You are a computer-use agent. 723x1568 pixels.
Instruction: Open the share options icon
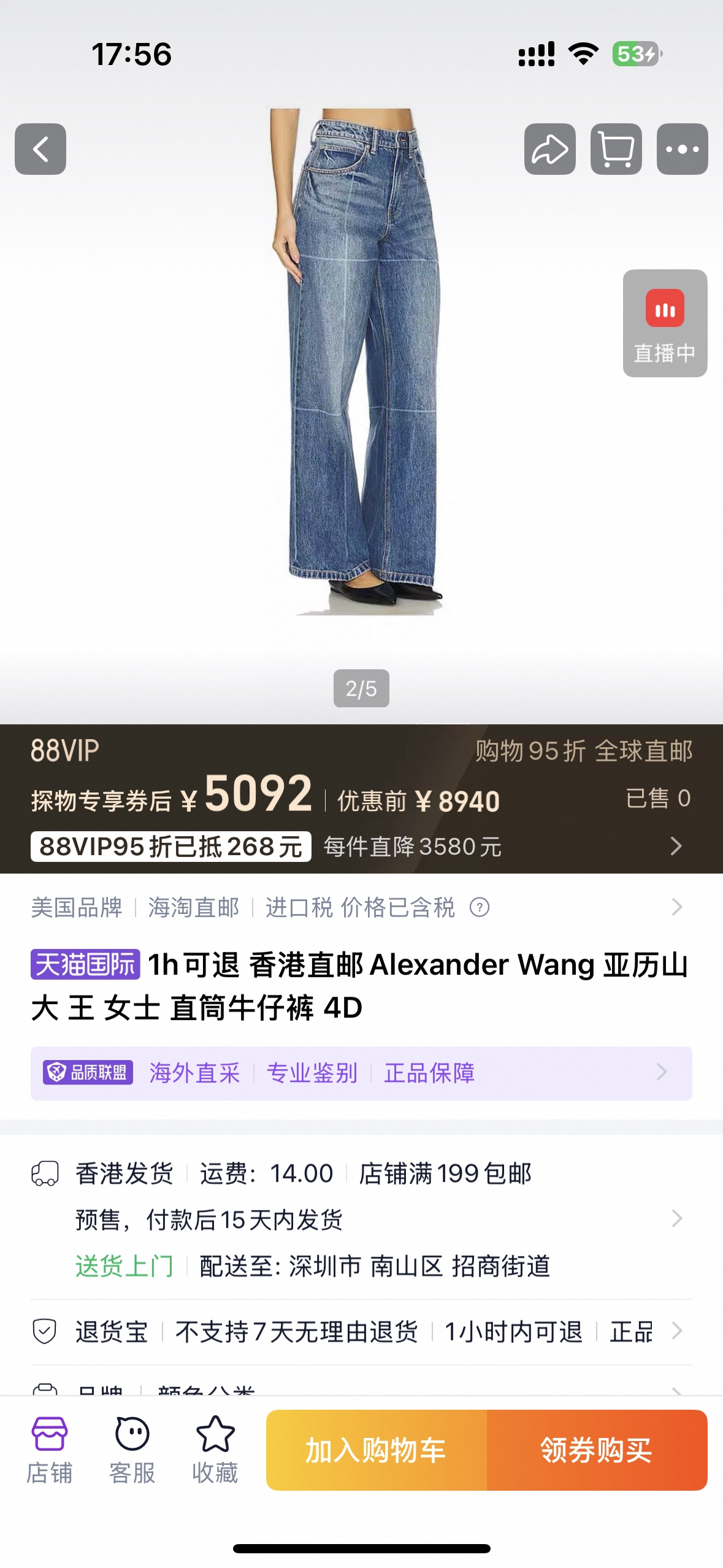pos(550,150)
